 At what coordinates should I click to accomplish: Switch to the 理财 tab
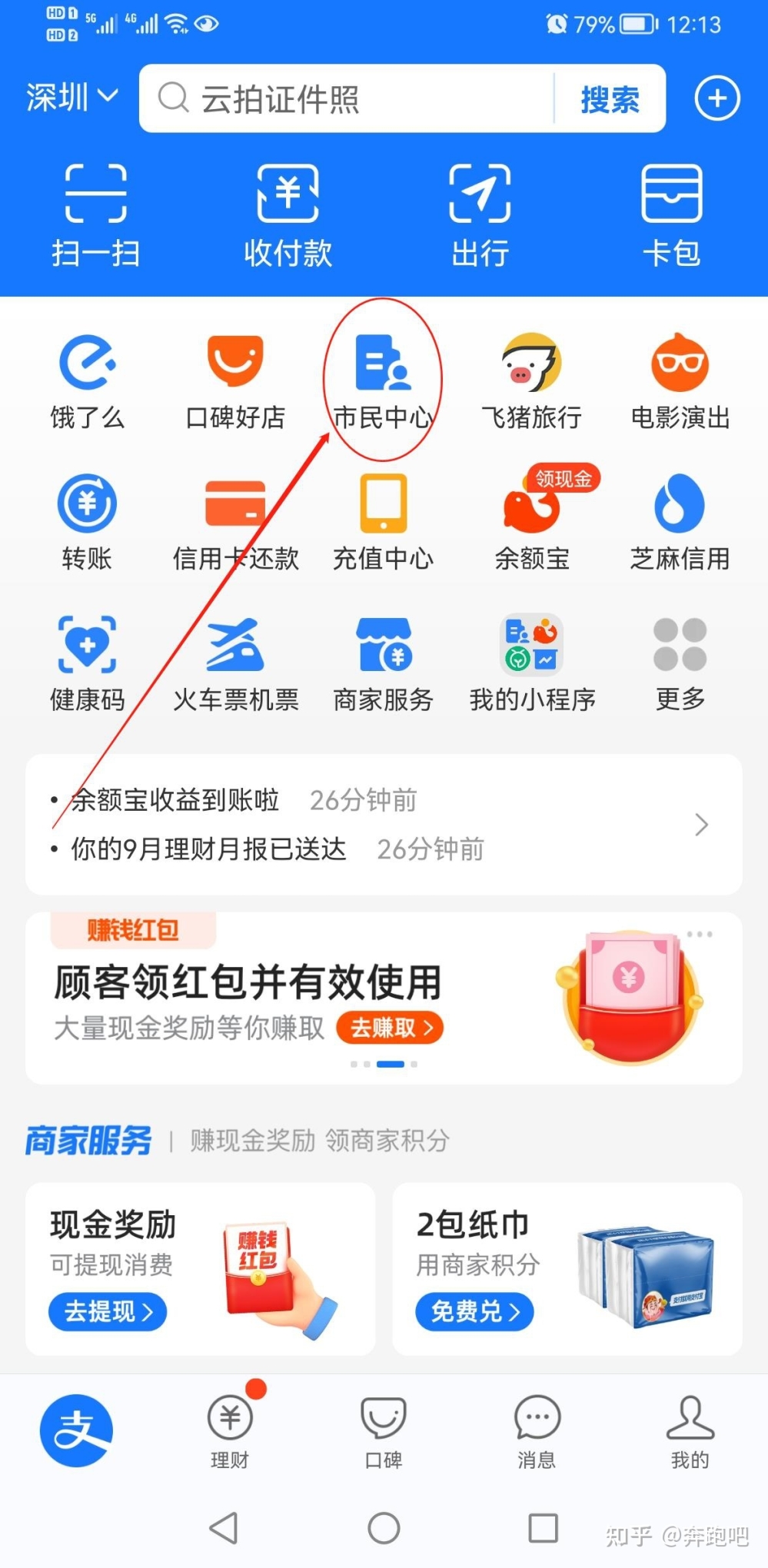pos(230,1431)
